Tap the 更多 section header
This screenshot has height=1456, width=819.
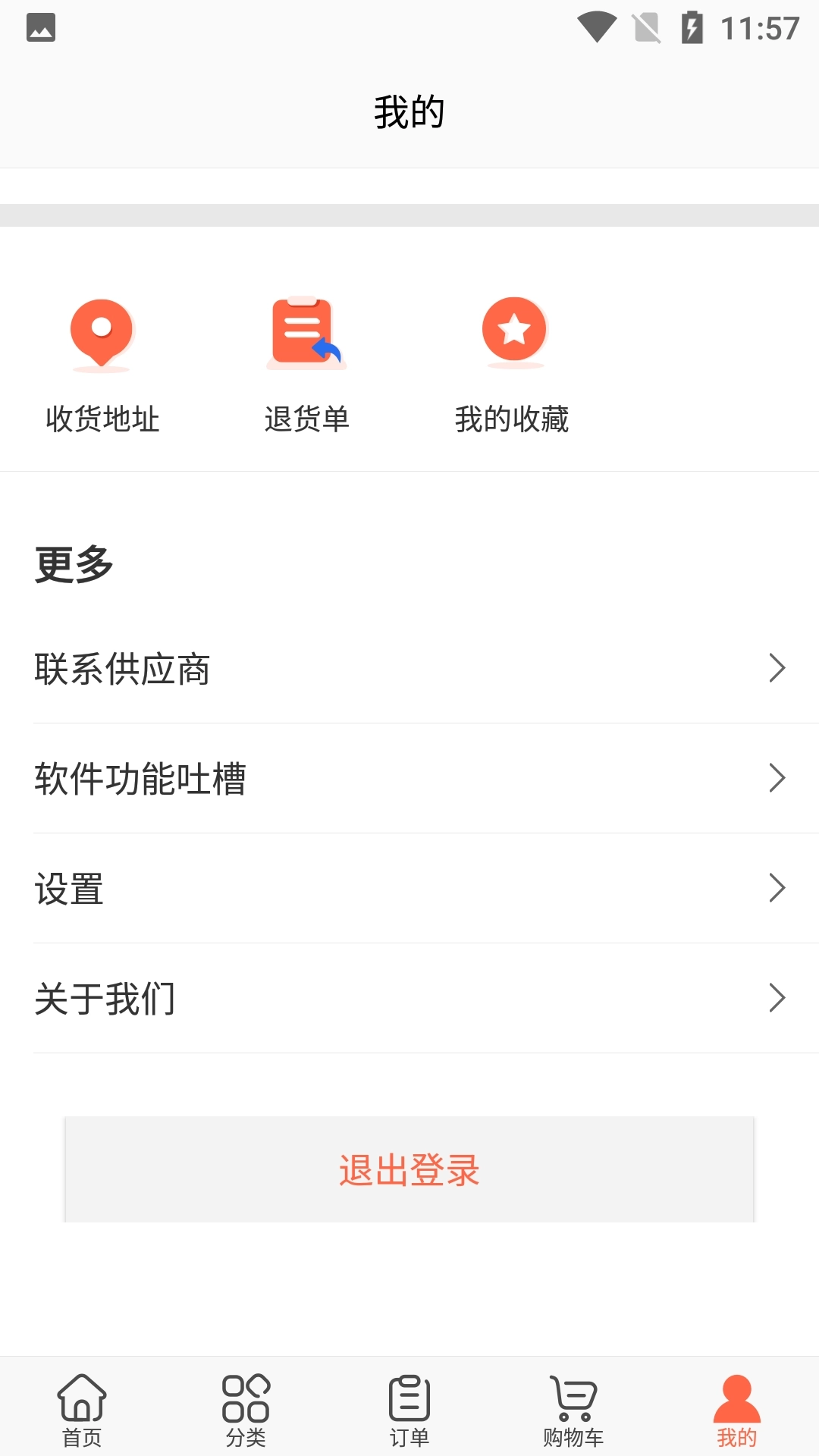pos(73,563)
